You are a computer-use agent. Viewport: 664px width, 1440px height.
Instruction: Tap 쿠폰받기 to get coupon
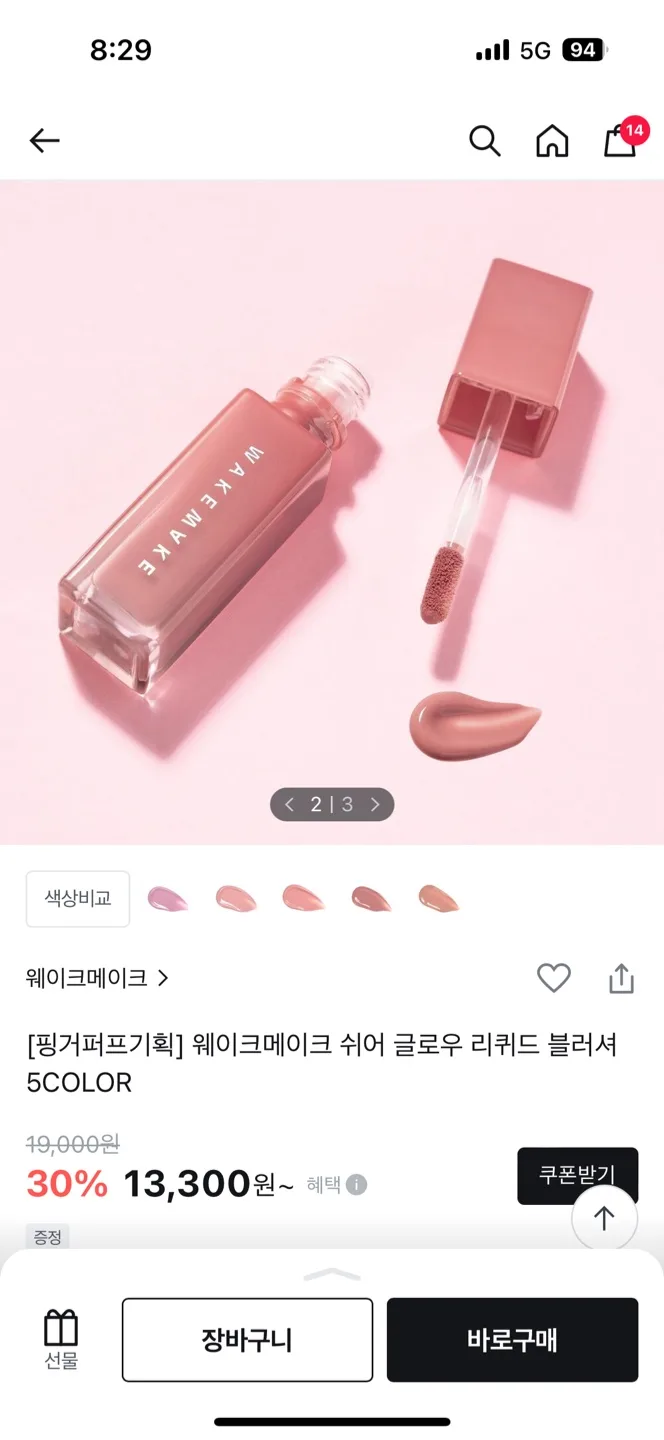click(576, 1175)
